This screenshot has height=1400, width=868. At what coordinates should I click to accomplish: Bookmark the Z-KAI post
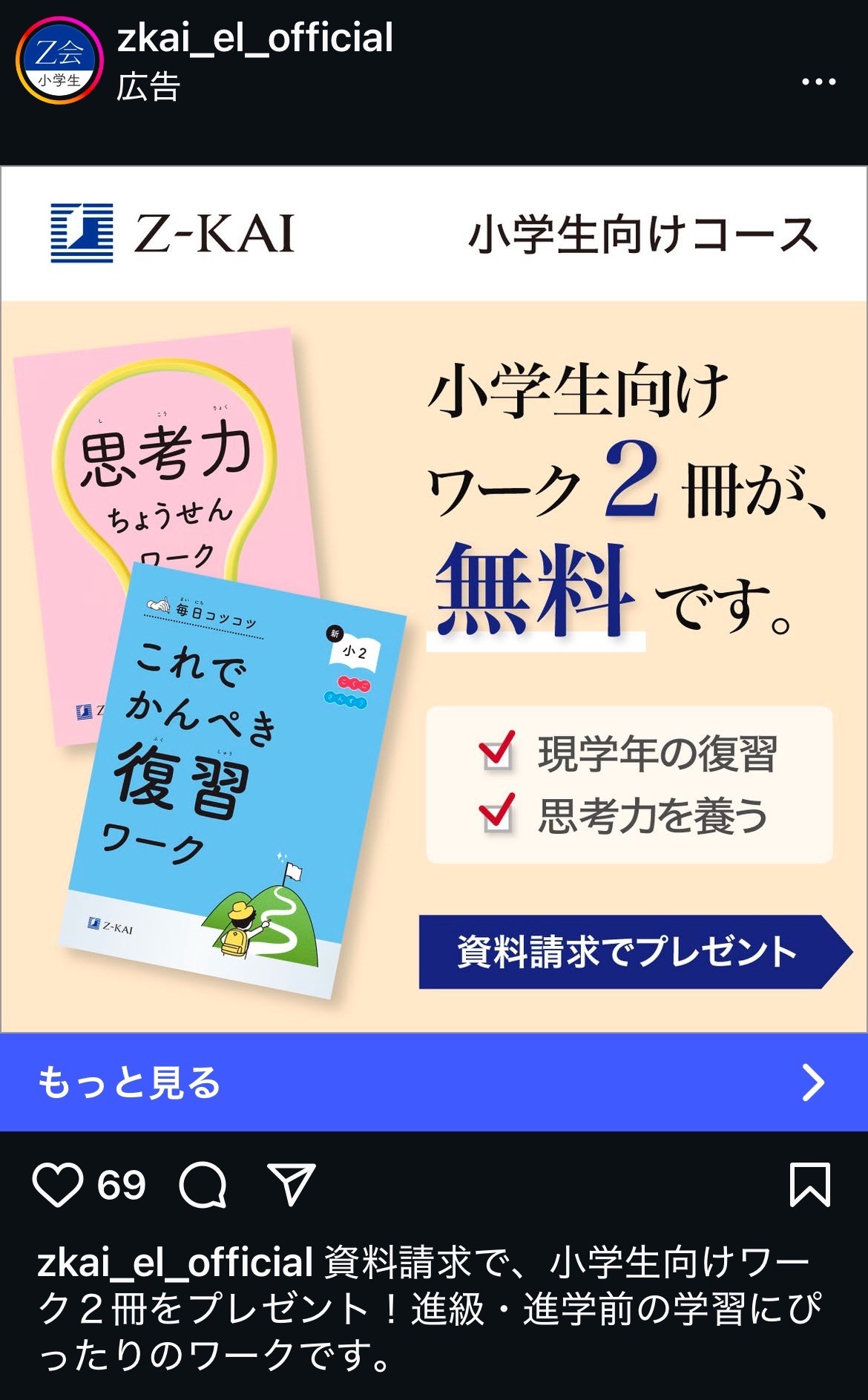point(810,1185)
